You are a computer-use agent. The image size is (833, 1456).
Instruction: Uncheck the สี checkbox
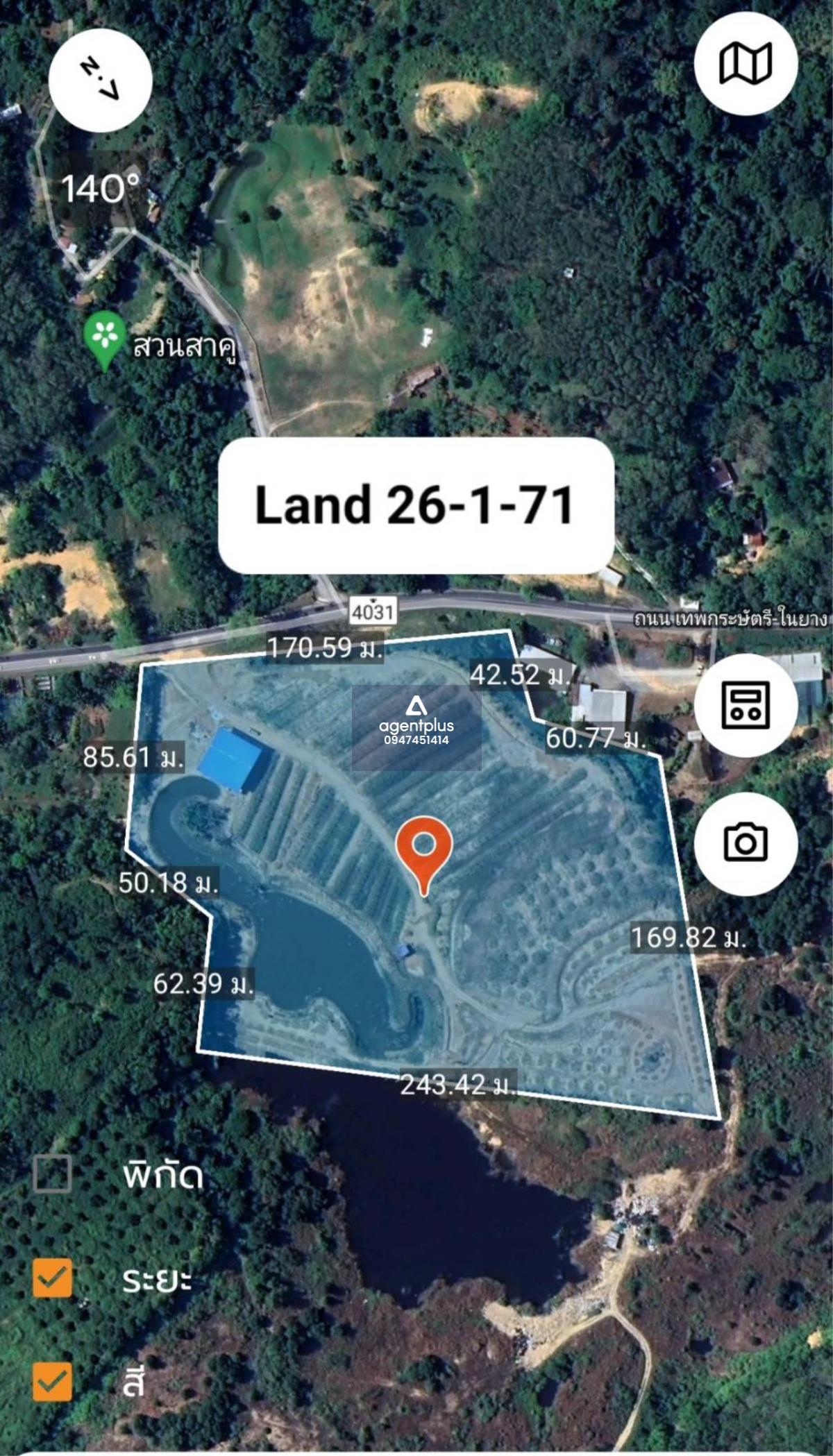coord(52,1382)
